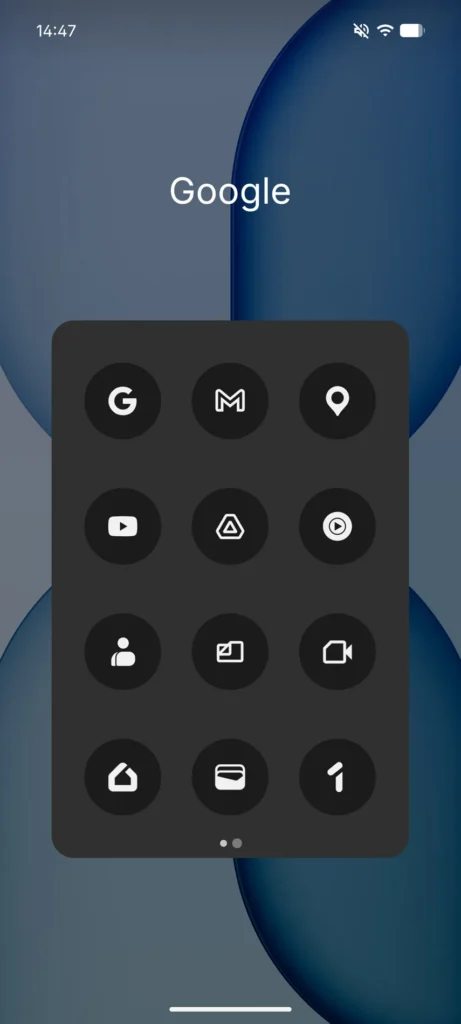Open the YouTube app
The image size is (461, 1024).
coord(123,526)
